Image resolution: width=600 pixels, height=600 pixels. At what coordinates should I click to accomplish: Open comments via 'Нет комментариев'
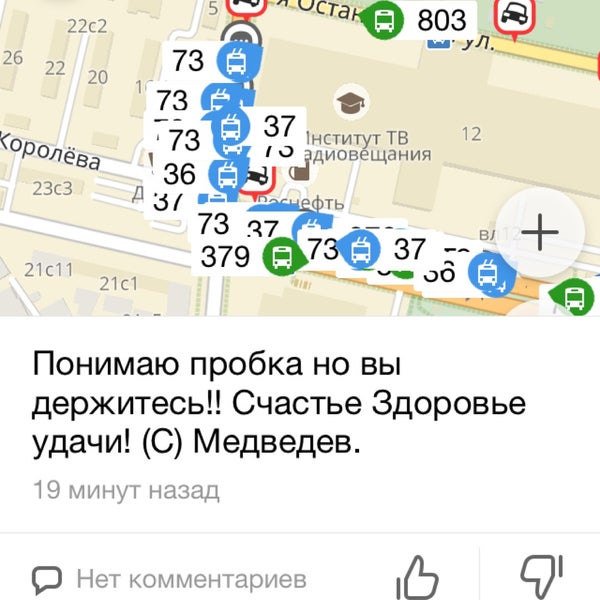(x=170, y=578)
